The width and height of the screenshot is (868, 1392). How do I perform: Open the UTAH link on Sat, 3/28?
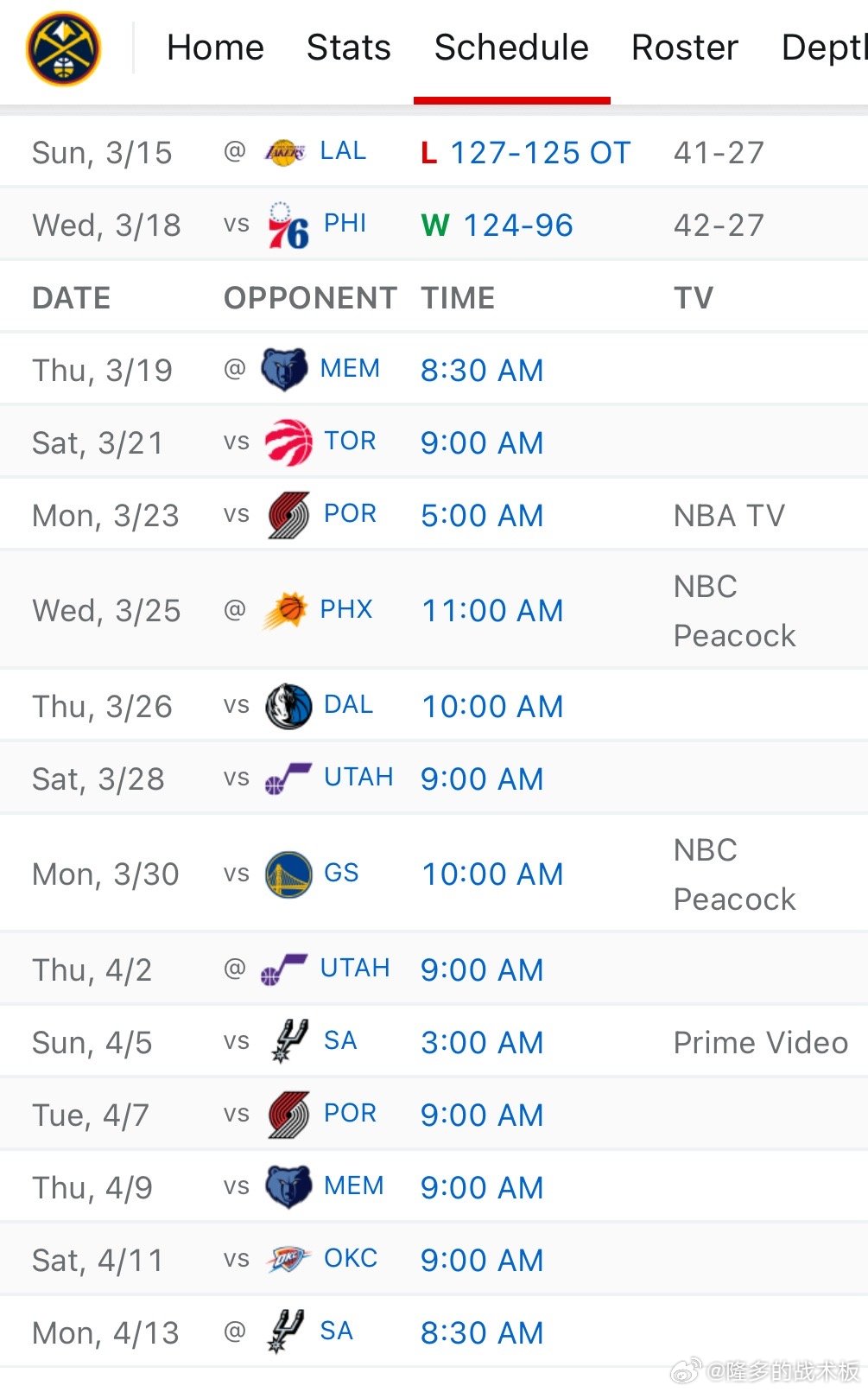[x=358, y=778]
